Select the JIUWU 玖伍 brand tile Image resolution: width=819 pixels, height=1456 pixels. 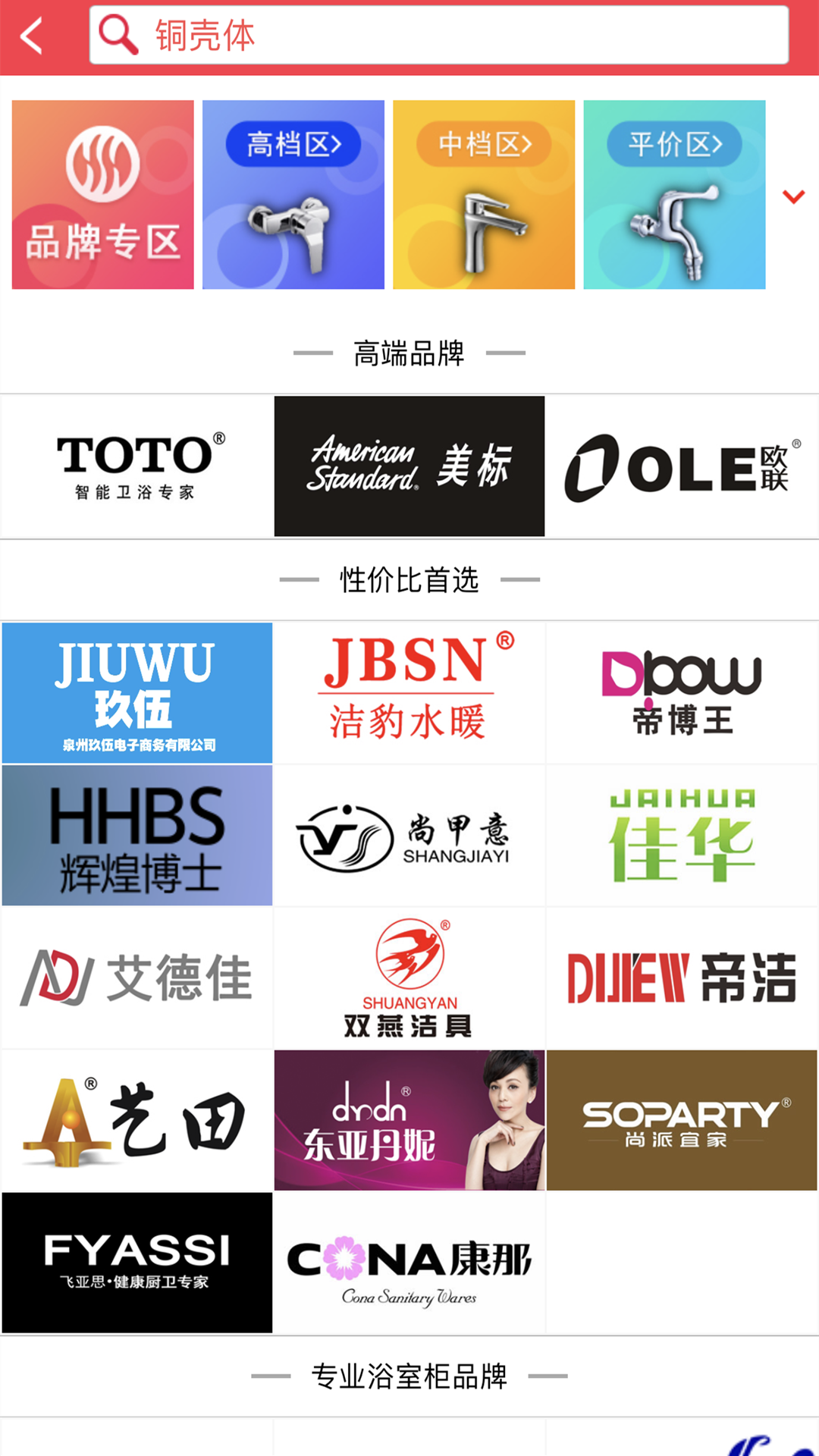pyautogui.click(x=137, y=693)
